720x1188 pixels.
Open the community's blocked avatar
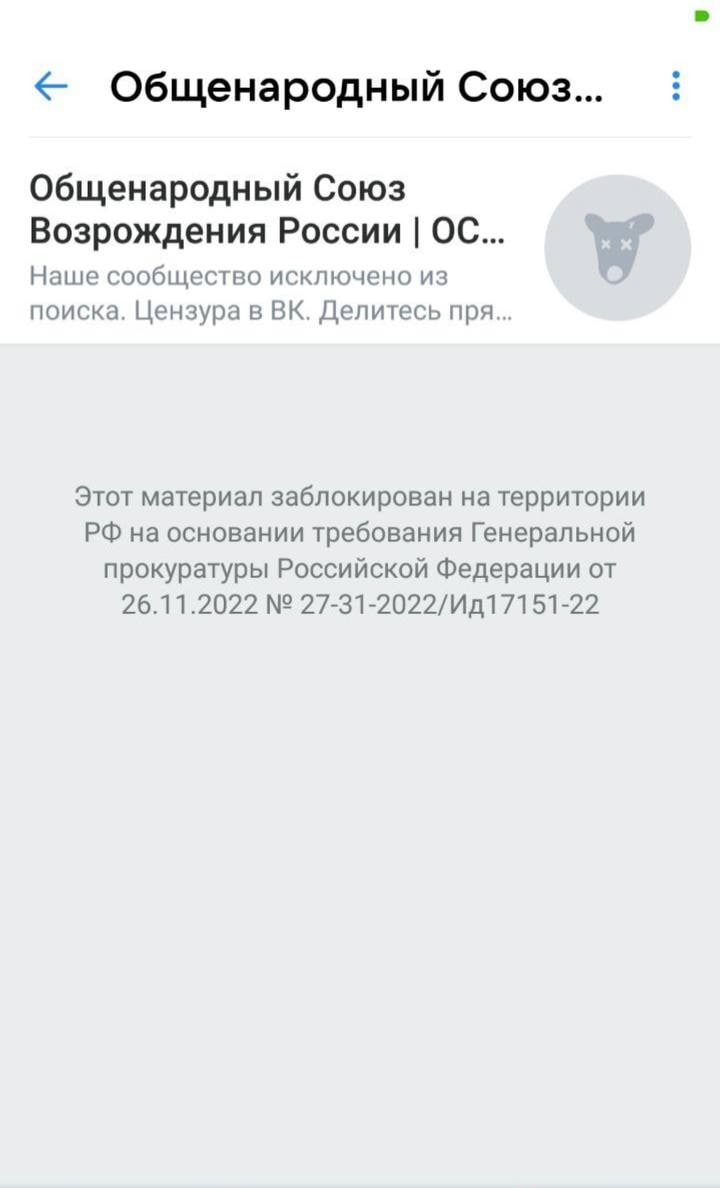617,247
